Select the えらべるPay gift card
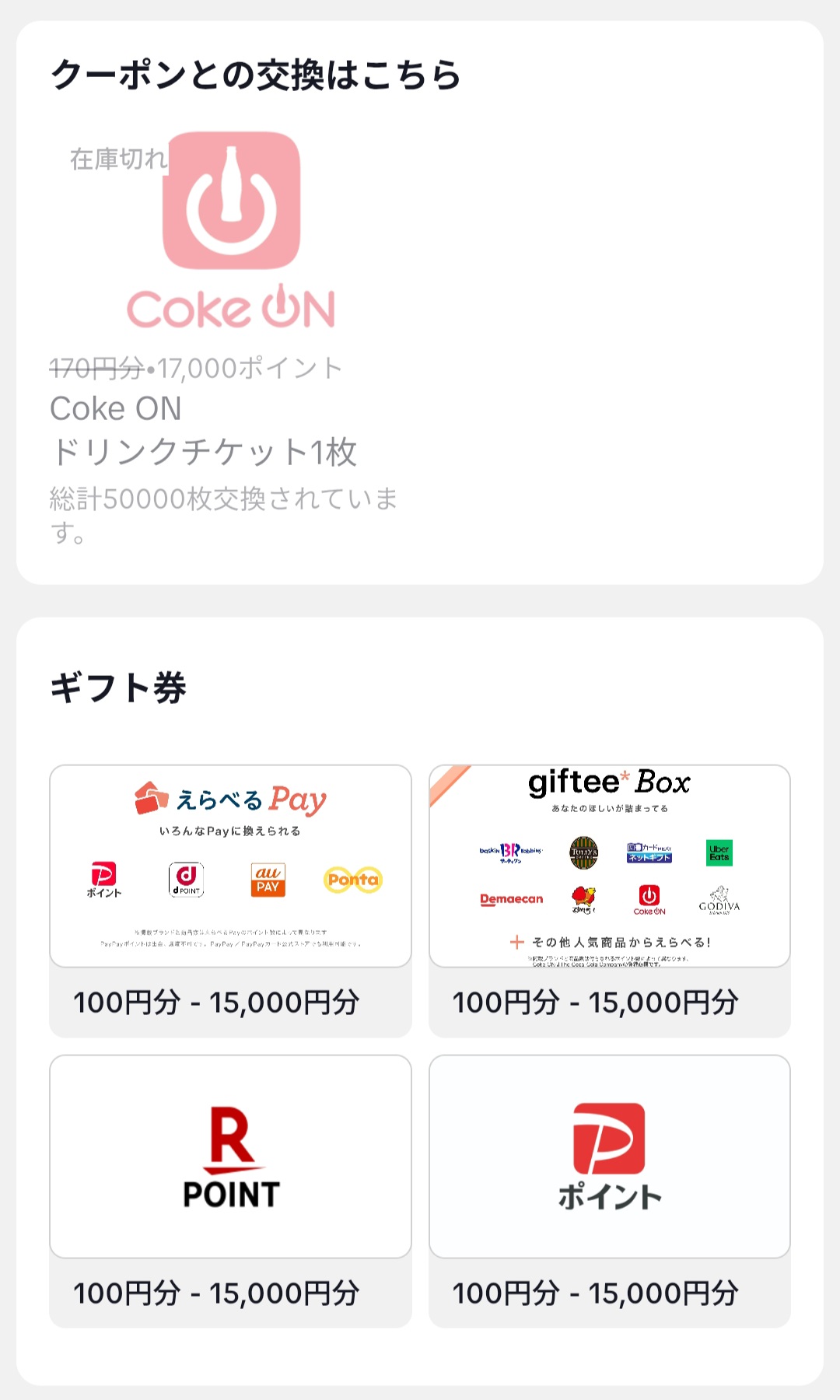 click(230, 901)
